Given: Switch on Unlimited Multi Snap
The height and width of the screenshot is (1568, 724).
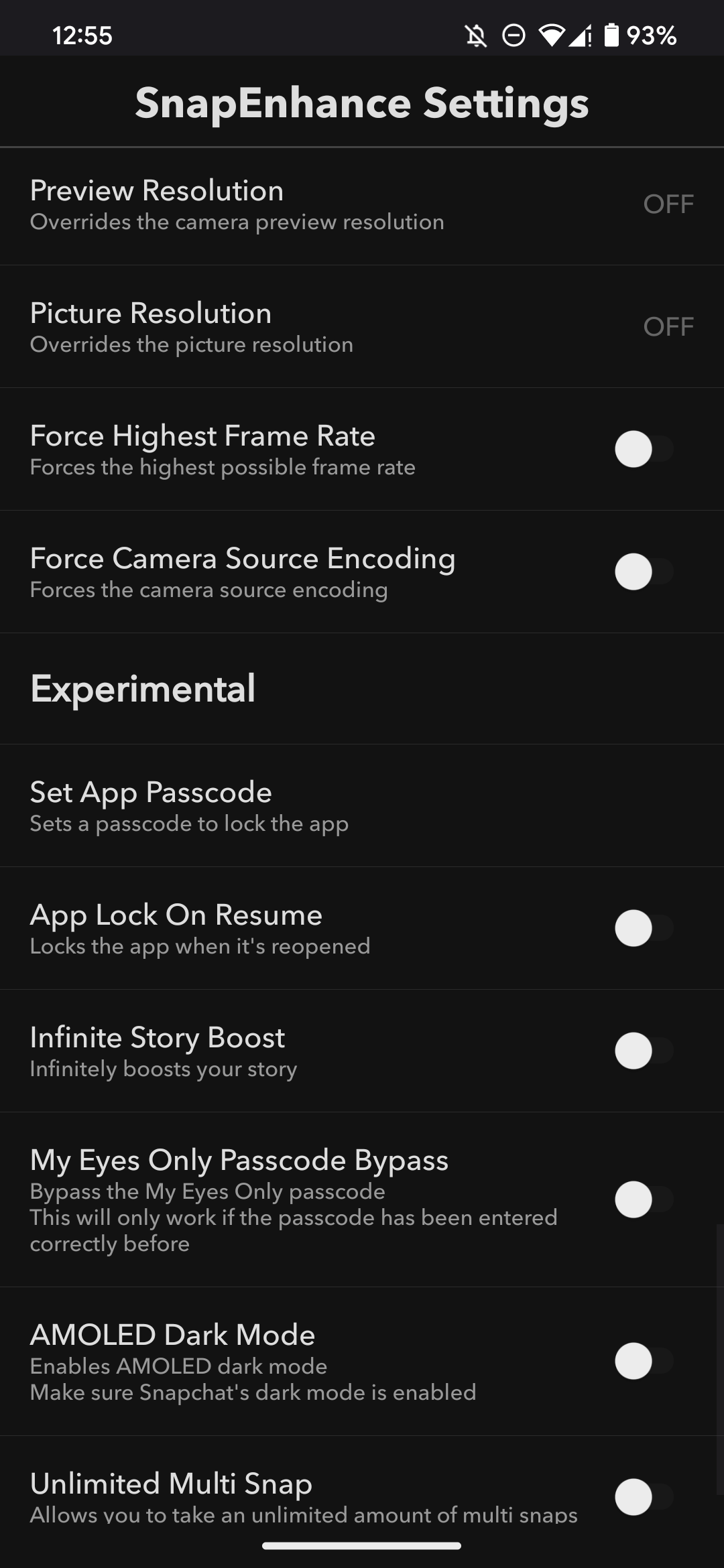Looking at the screenshot, I should (x=643, y=1497).
